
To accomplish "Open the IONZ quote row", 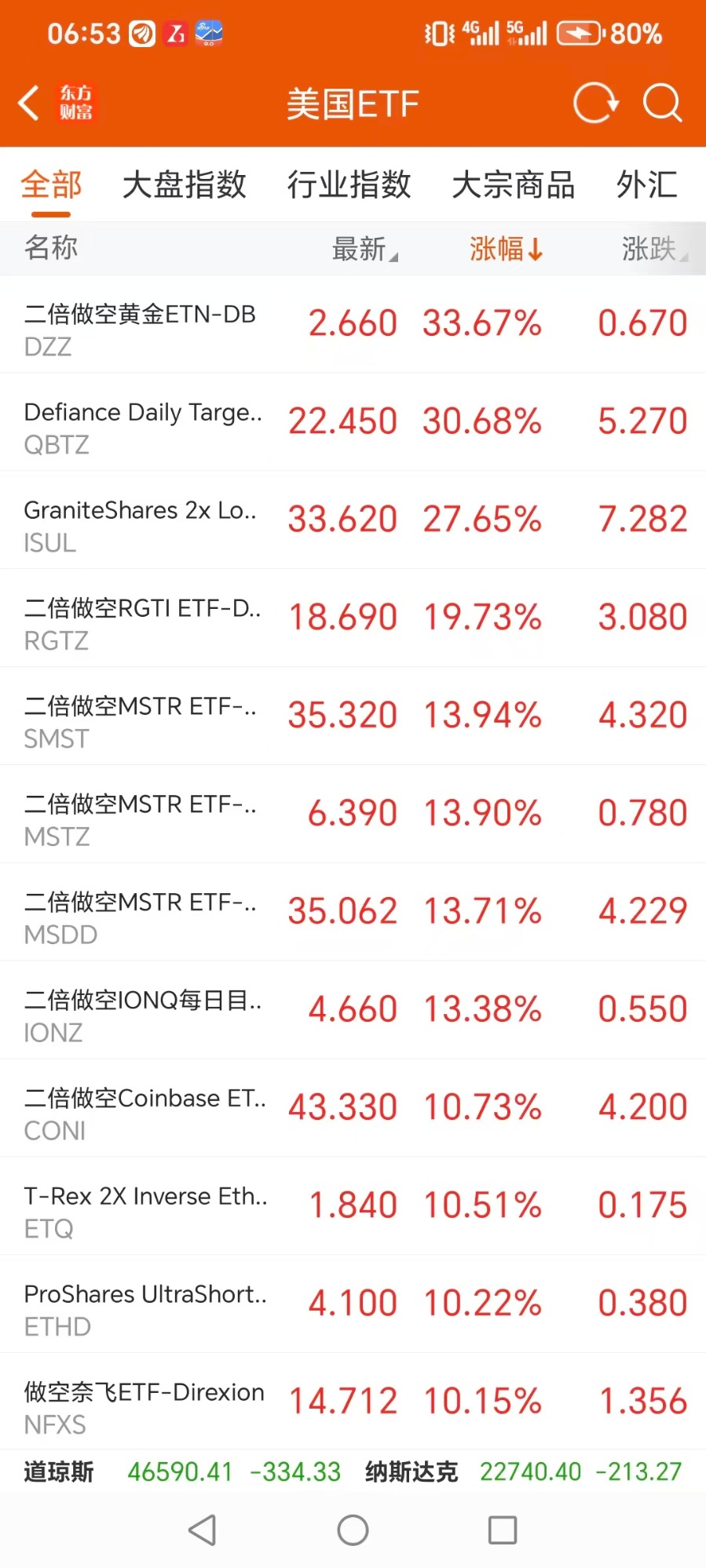I will 353,1010.
